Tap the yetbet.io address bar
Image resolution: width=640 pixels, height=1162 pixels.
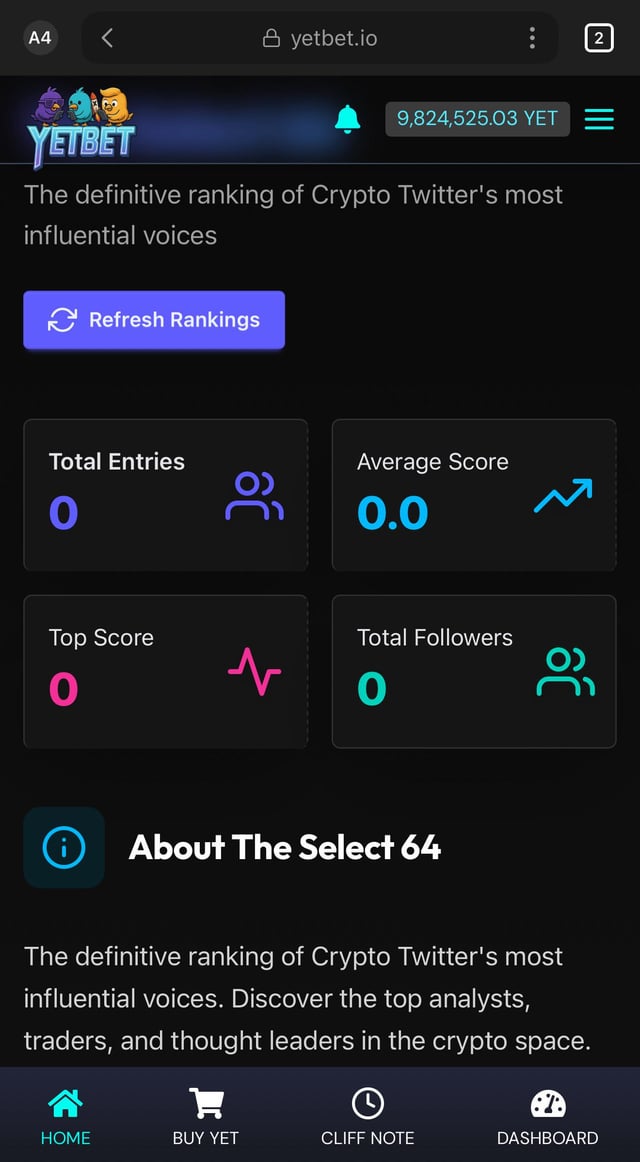click(x=320, y=38)
